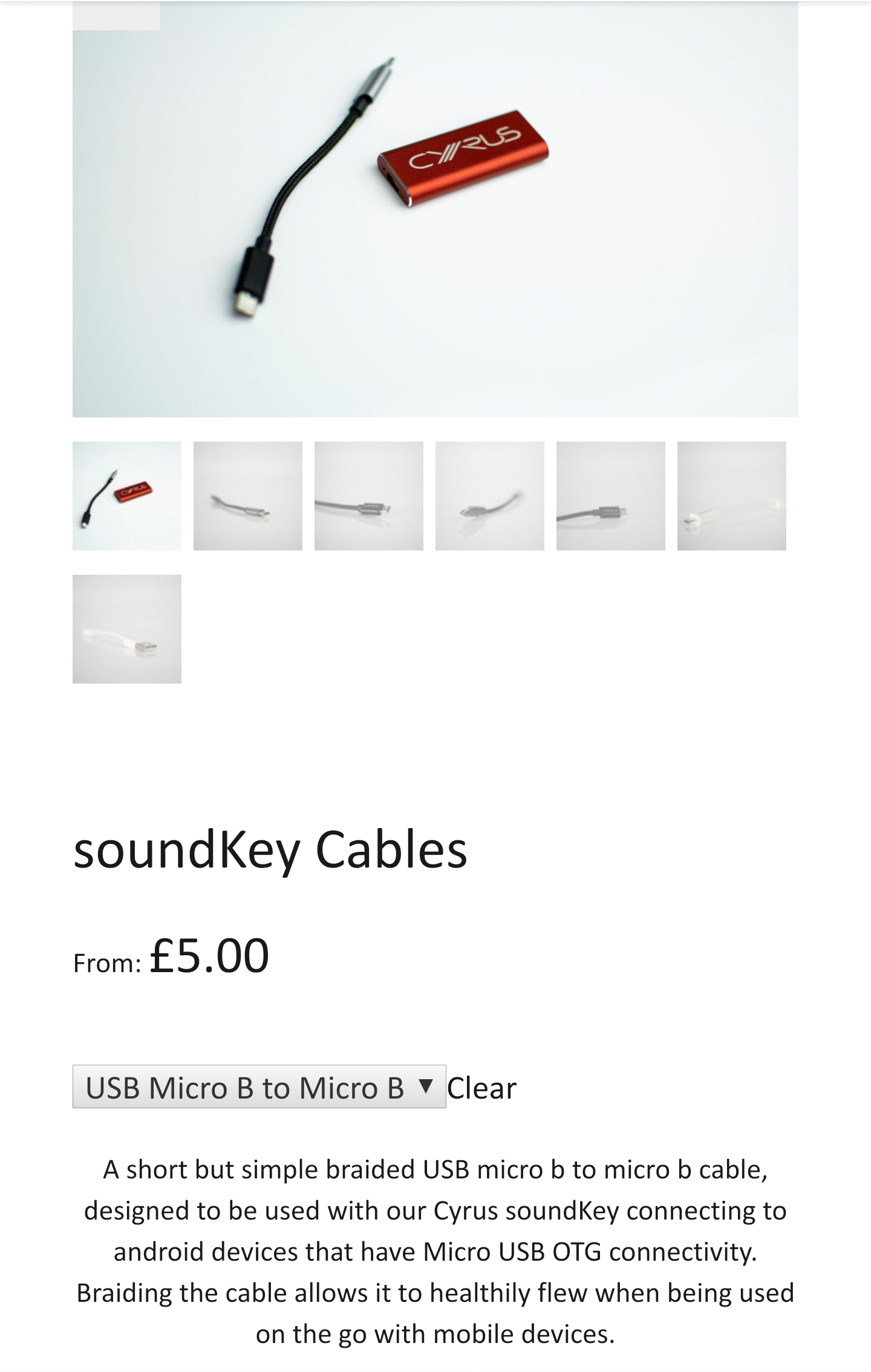
Task: Enlarge the main cable and soundKey photo
Action: [x=435, y=209]
